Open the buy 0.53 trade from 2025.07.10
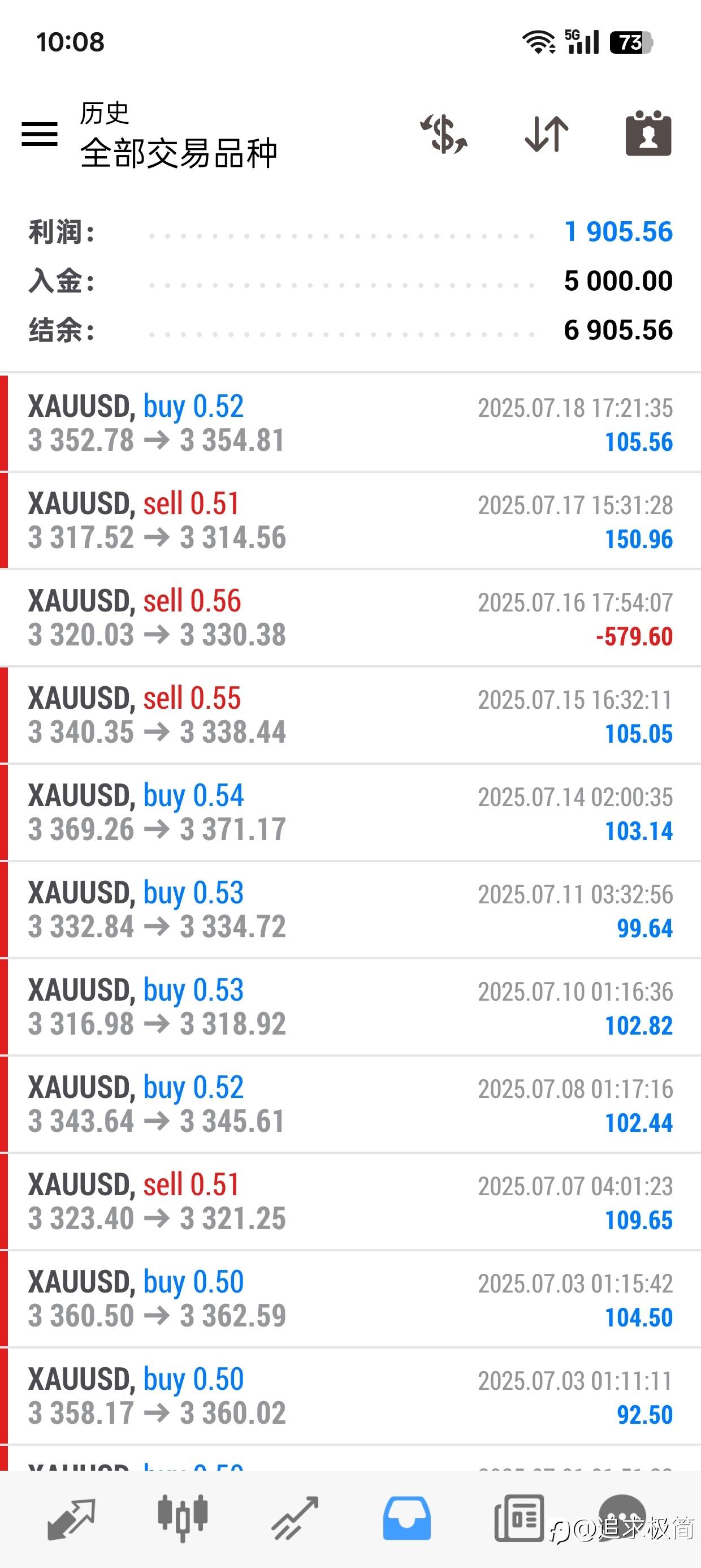This screenshot has width=701, height=1568. pos(350,1007)
